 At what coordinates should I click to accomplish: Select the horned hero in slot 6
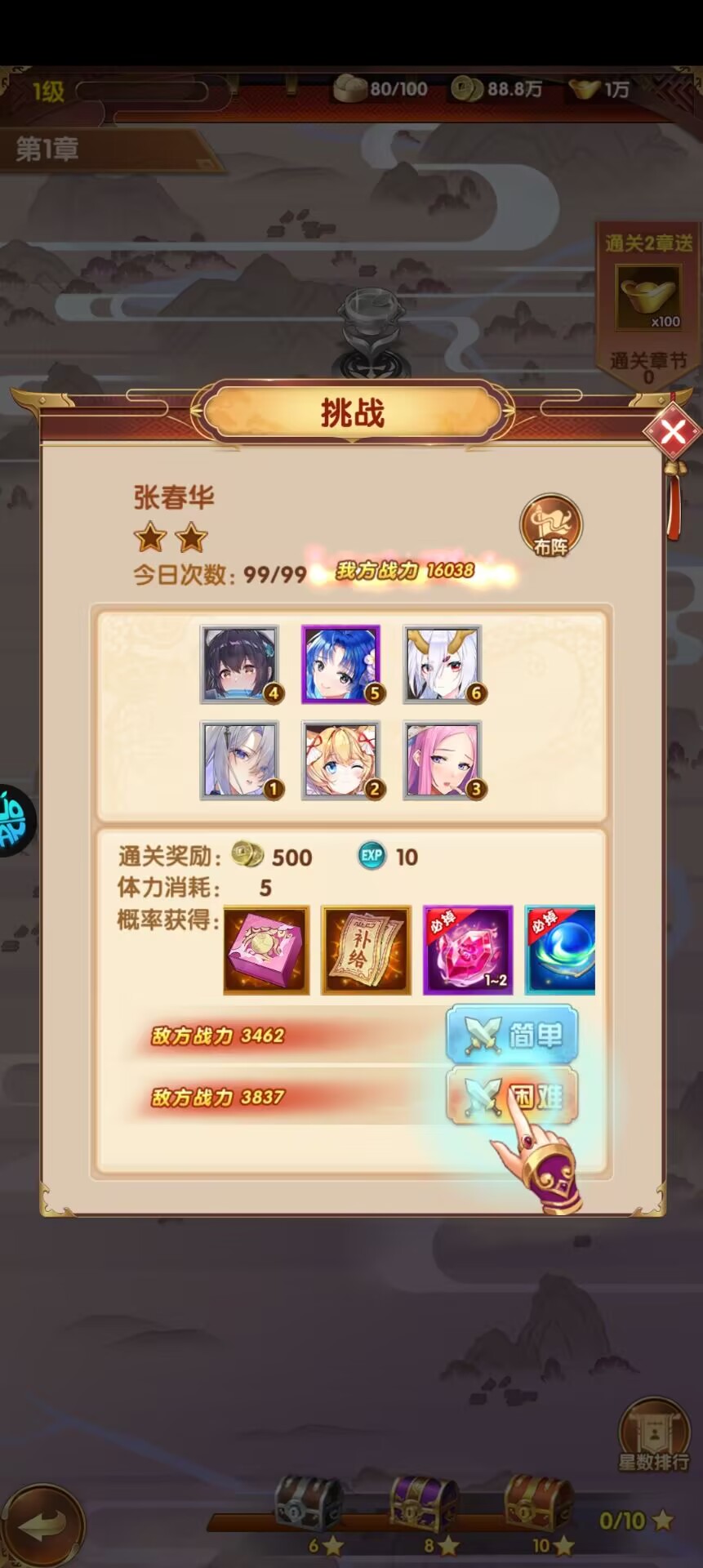443,664
